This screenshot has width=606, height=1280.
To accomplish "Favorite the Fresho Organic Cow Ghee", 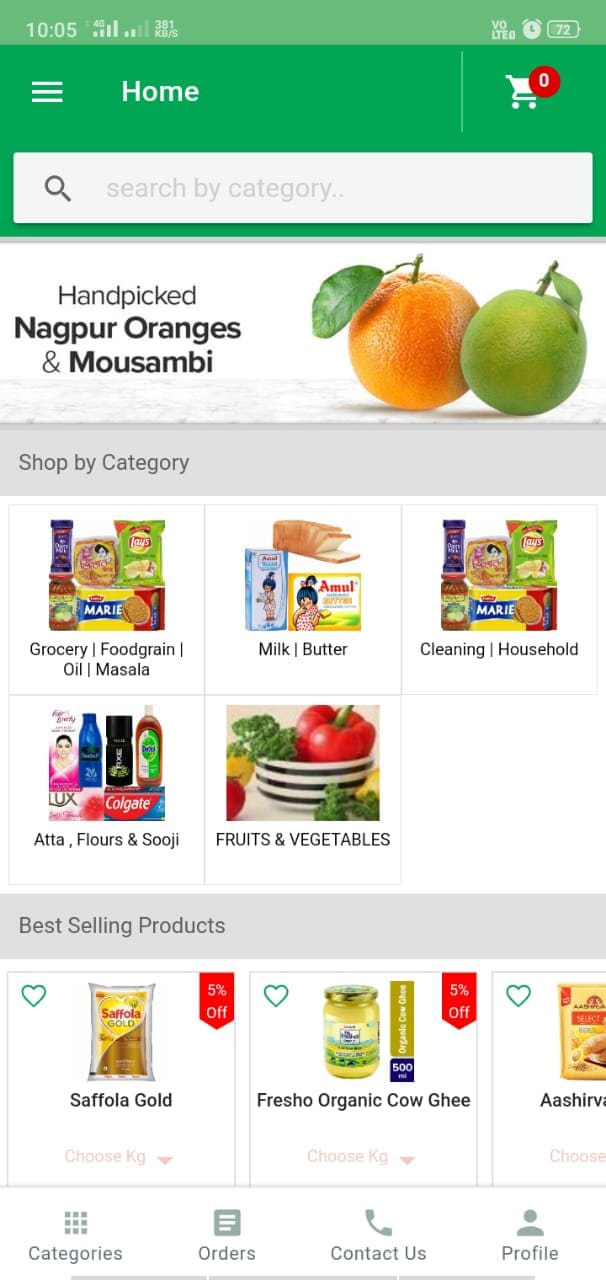I will (276, 996).
